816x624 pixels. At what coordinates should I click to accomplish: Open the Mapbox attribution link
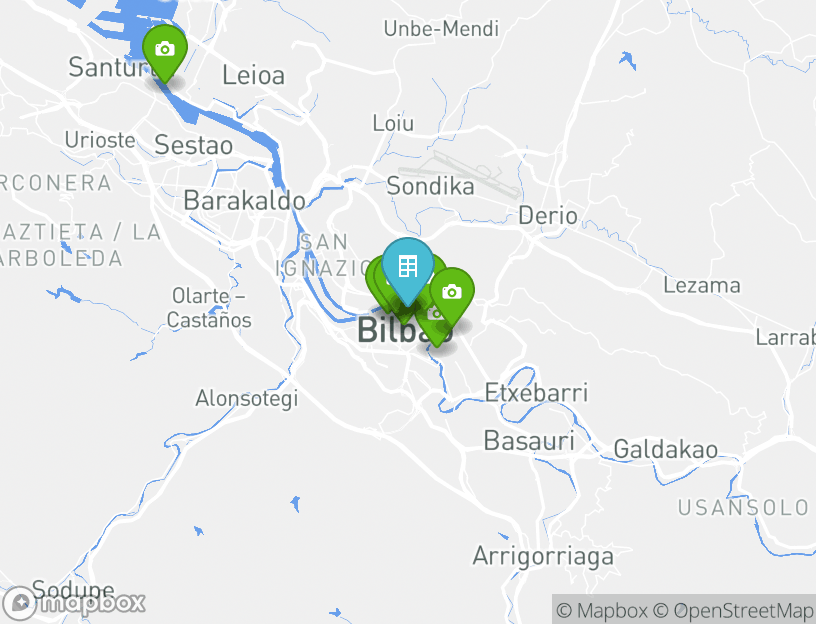pos(602,610)
